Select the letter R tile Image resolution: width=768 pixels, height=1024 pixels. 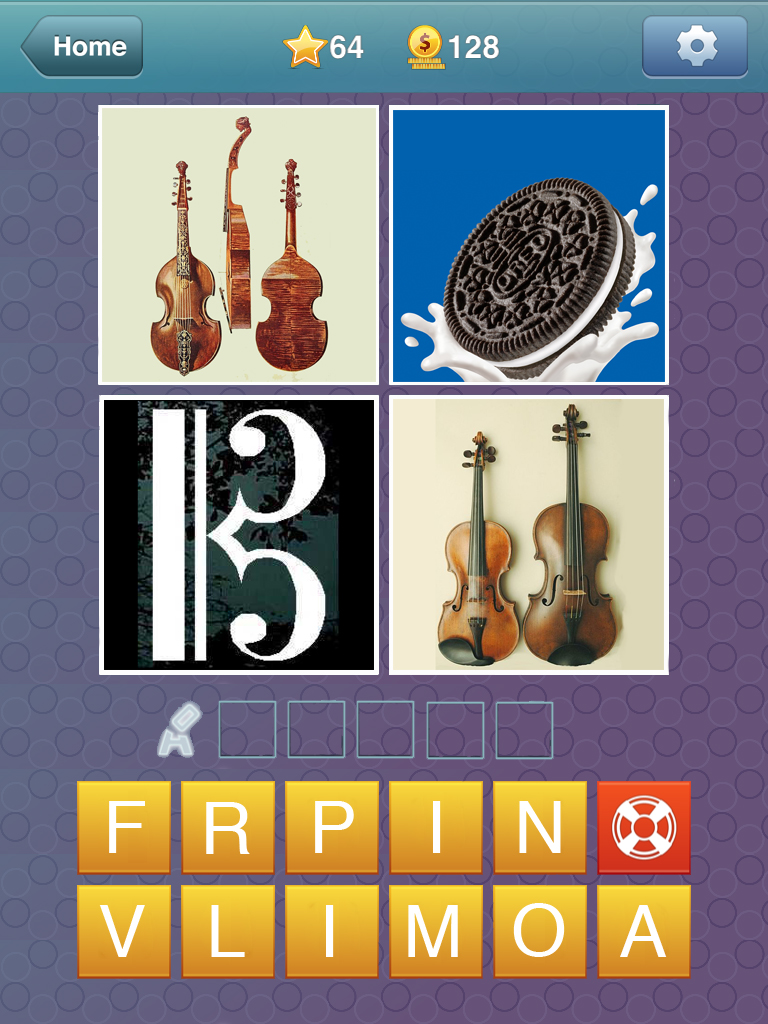(x=228, y=828)
